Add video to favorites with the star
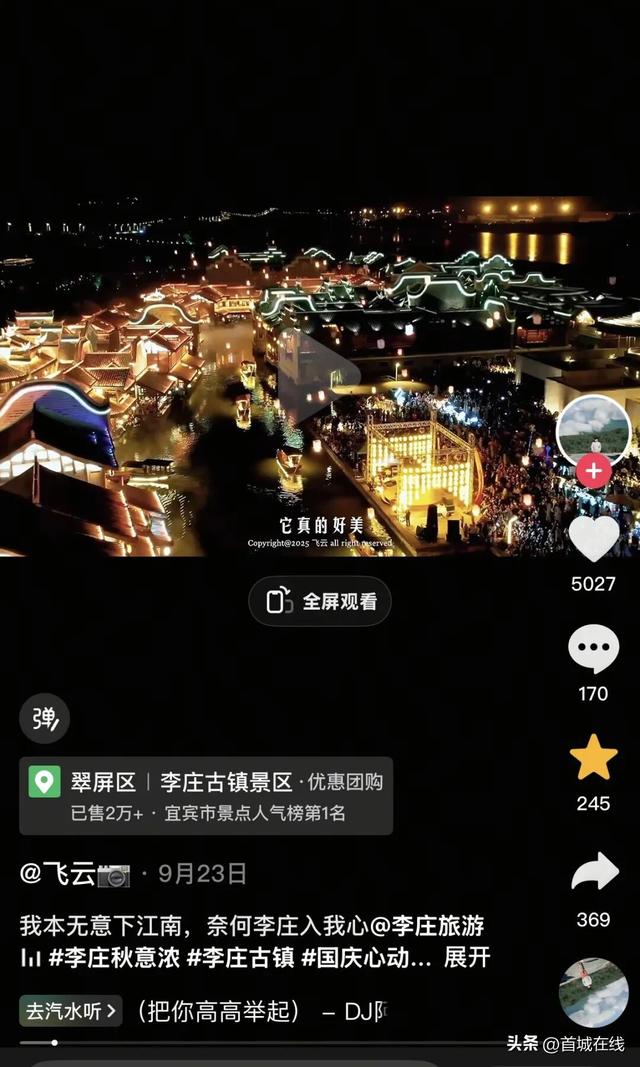Viewport: 640px width, 1067px height. 593,759
